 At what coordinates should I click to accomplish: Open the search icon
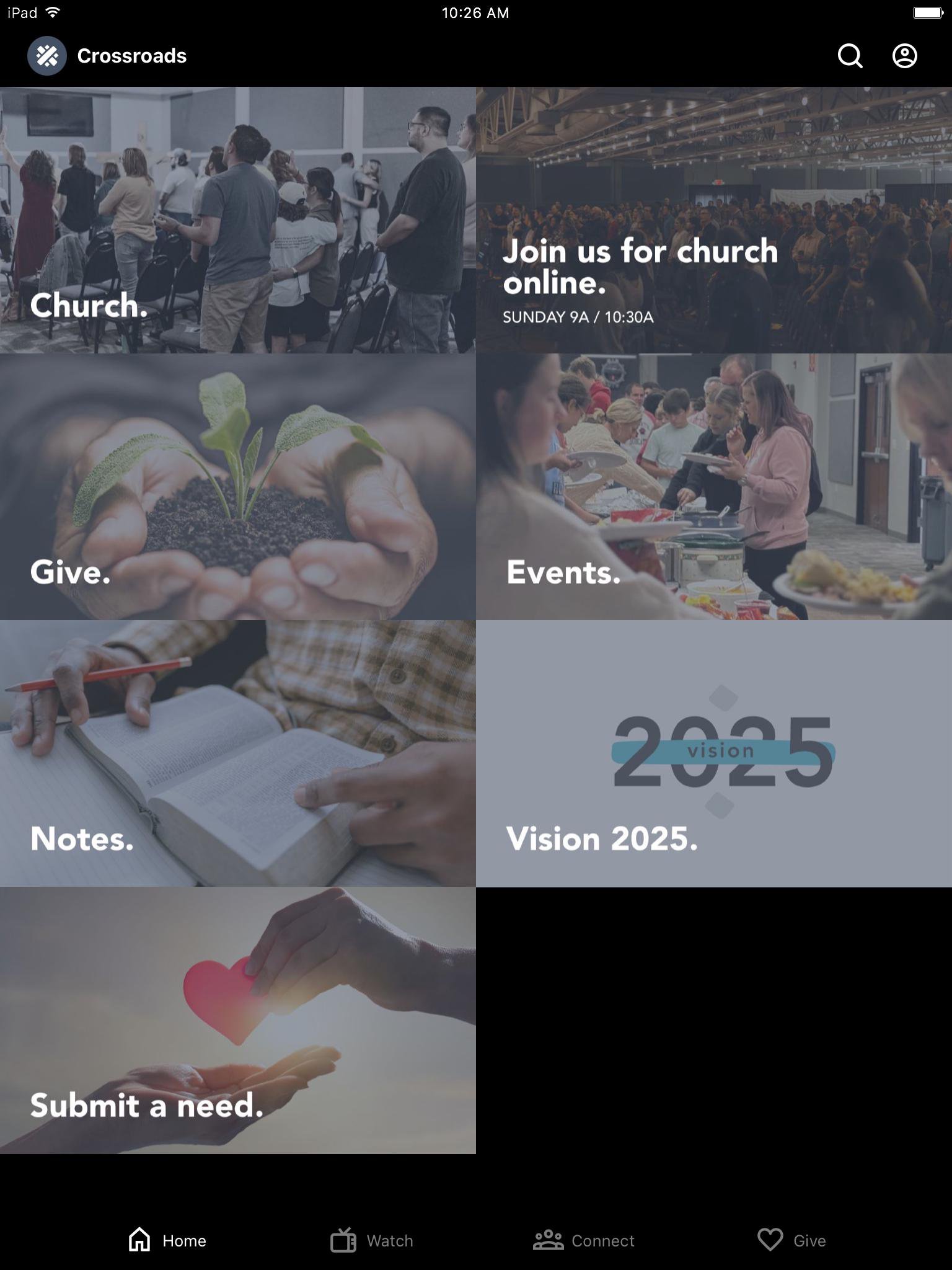point(850,56)
